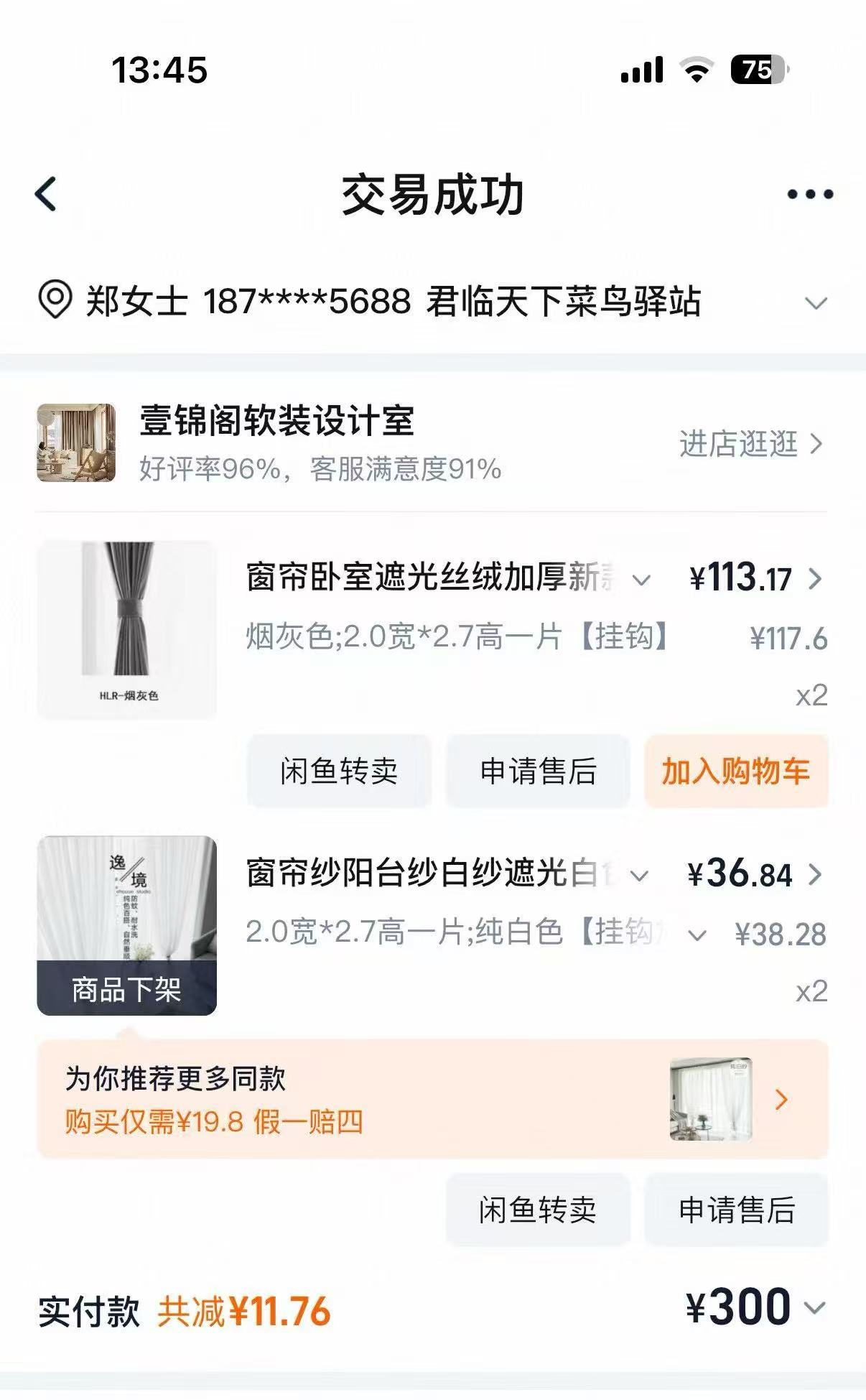866x1400 pixels.
Task: Tap 加入购物车 to add to cart
Action: [x=736, y=771]
